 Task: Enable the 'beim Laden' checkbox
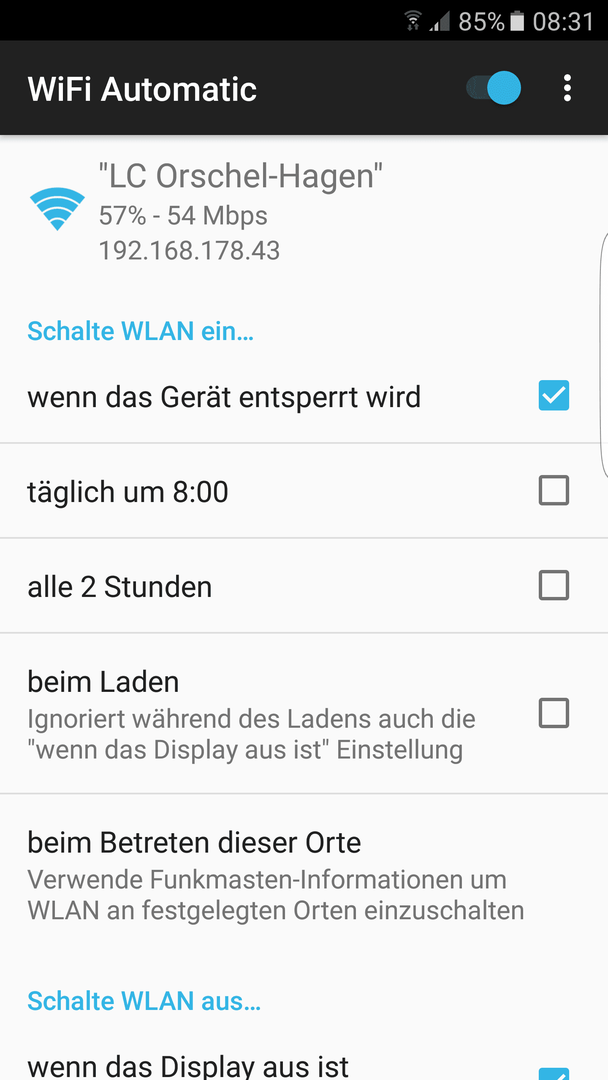pos(554,713)
